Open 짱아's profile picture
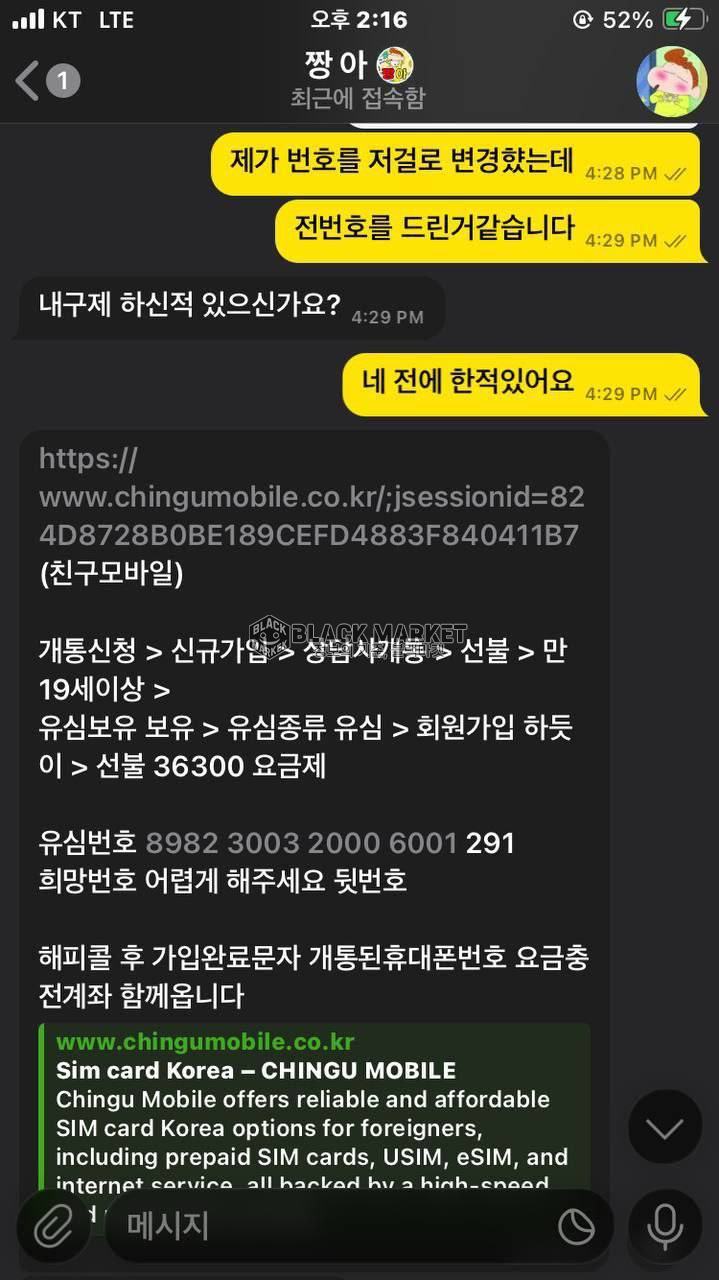The image size is (719, 1280). (671, 81)
